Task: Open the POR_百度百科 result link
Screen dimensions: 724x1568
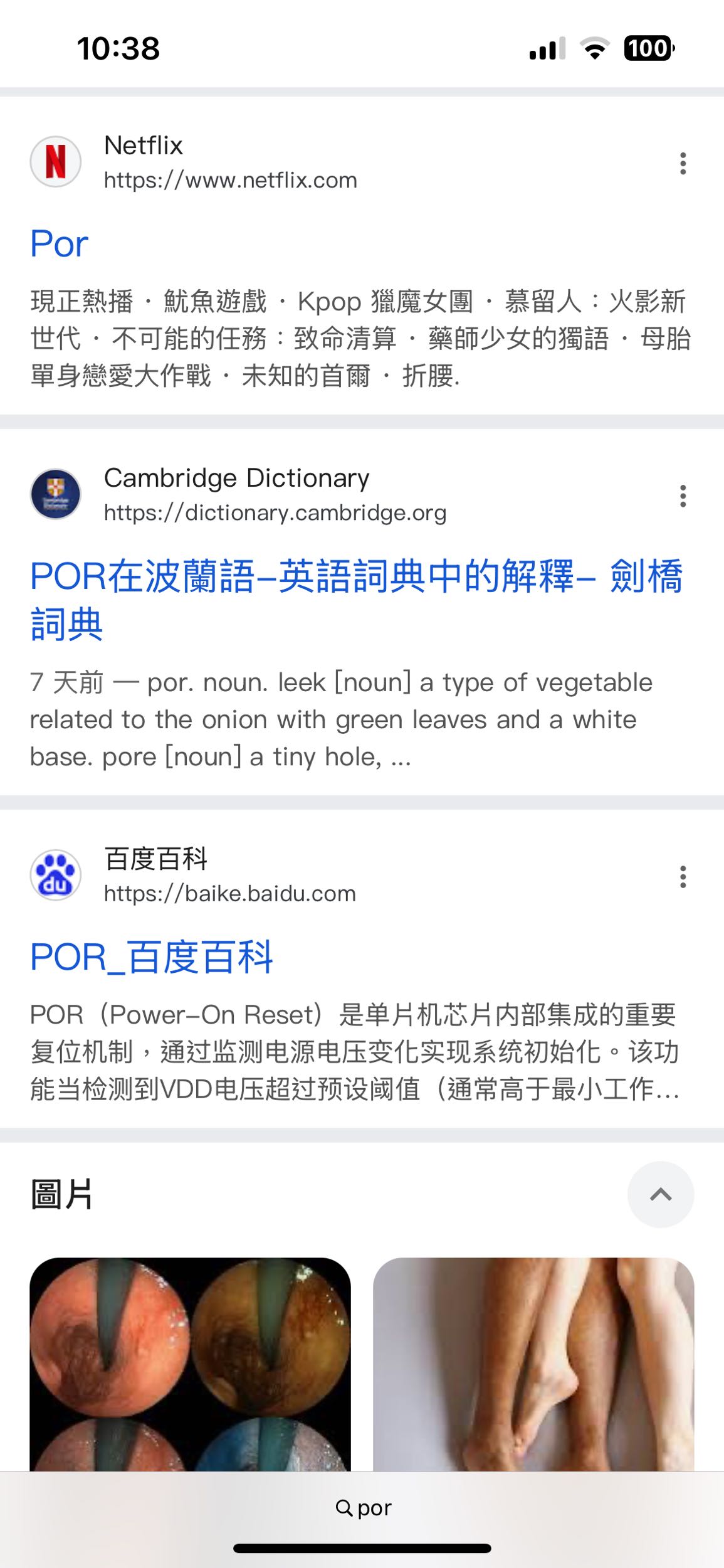Action: [152, 957]
